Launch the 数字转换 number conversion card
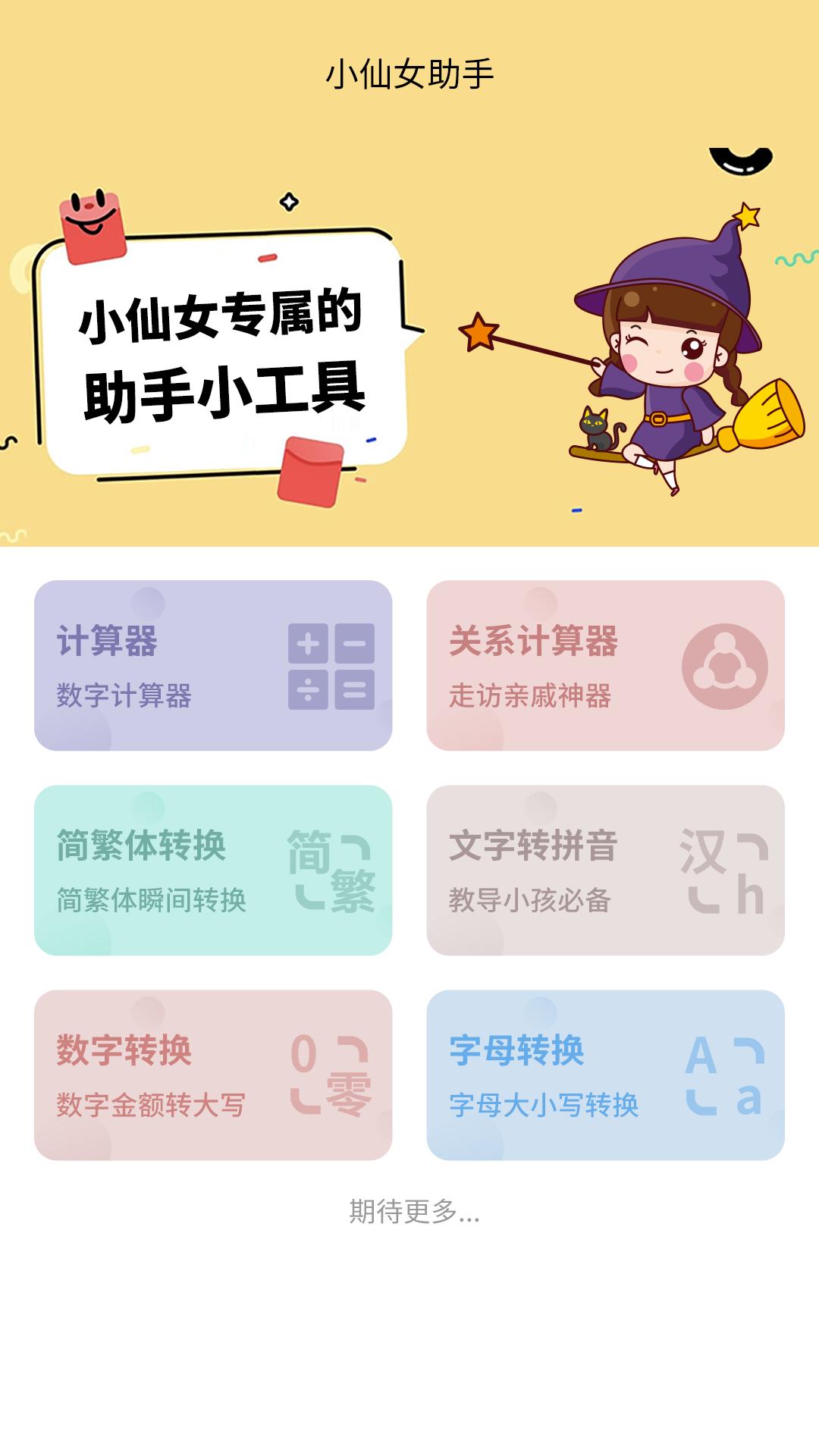 [213, 1075]
